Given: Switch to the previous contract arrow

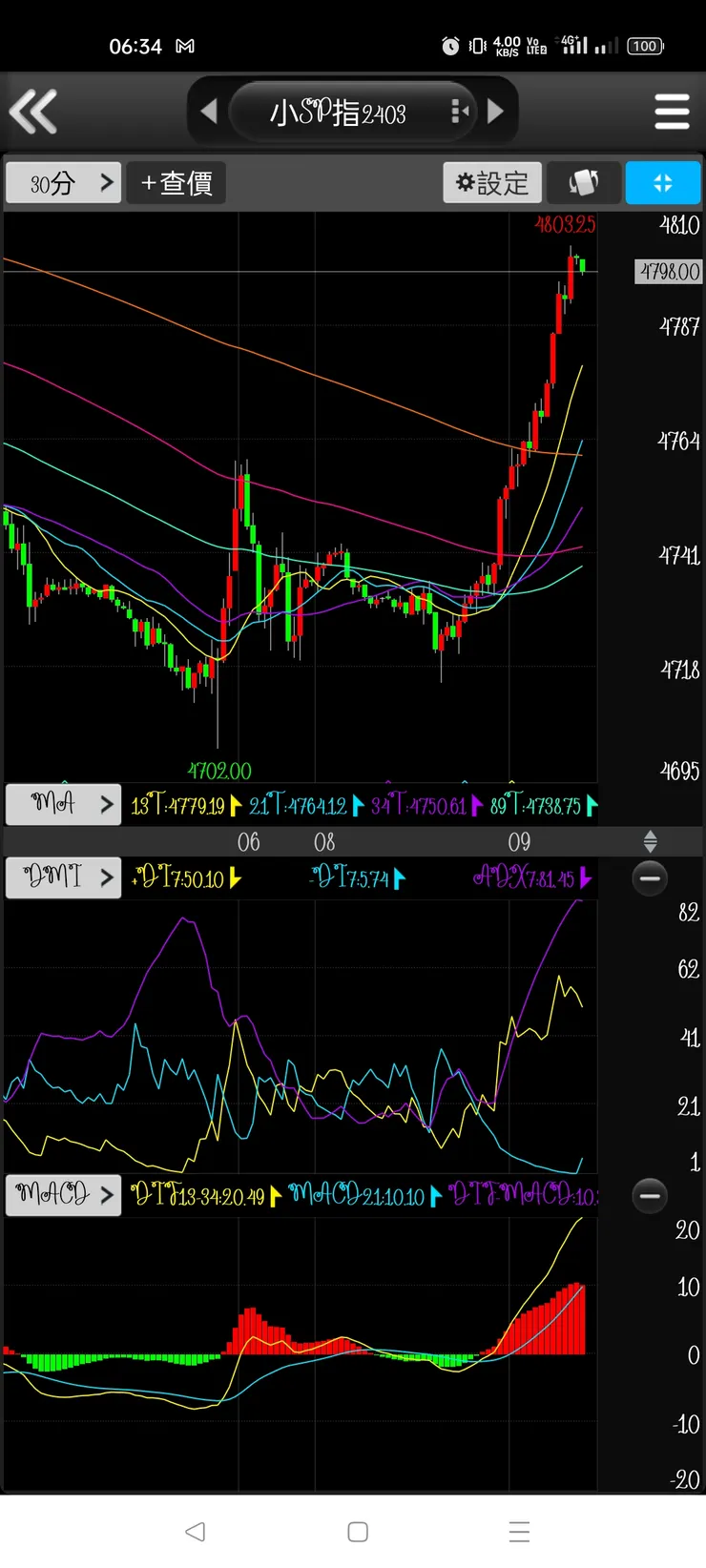Looking at the screenshot, I should 209,112.
